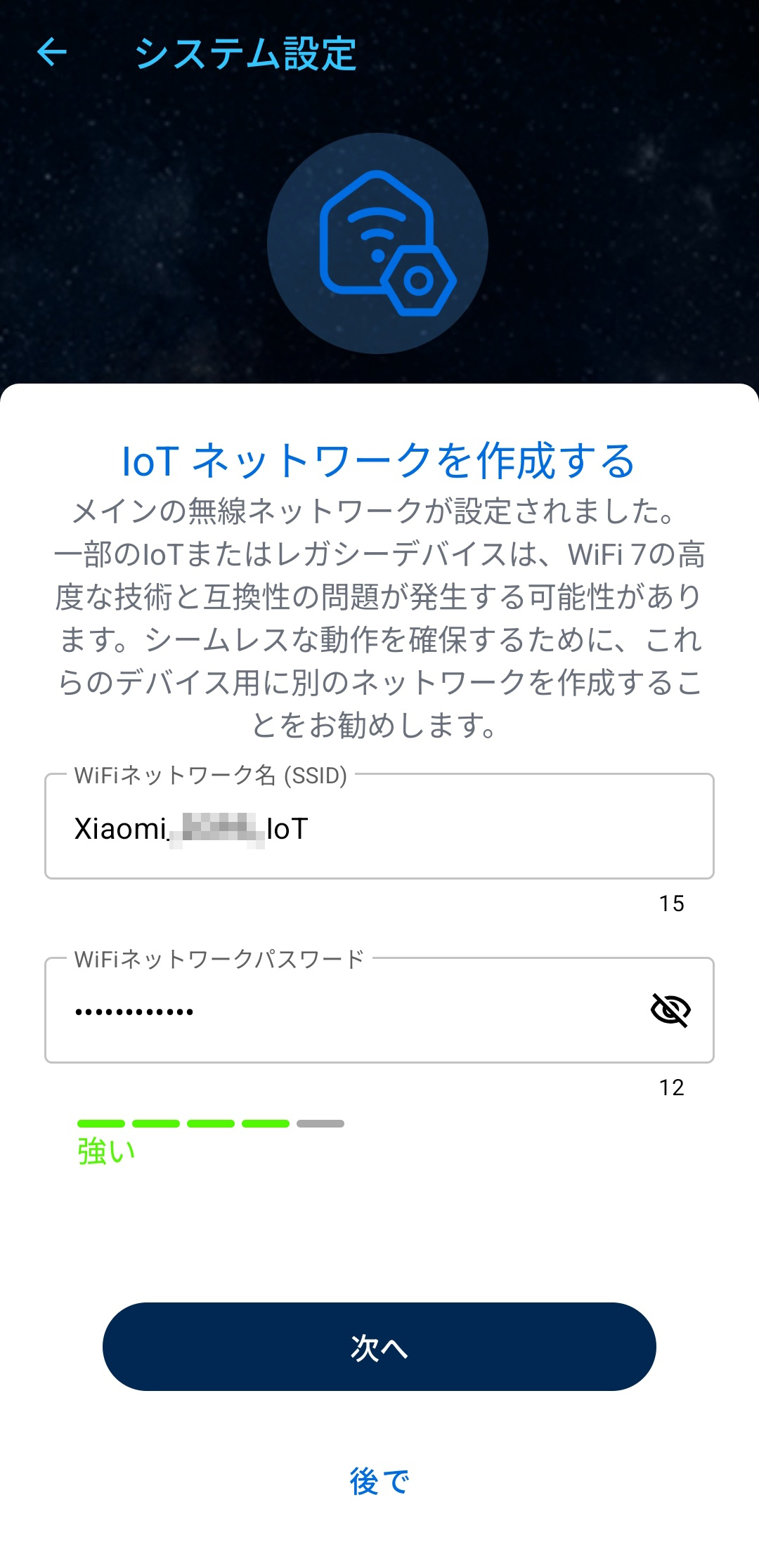Show the hidden WiFi password

[670, 1010]
